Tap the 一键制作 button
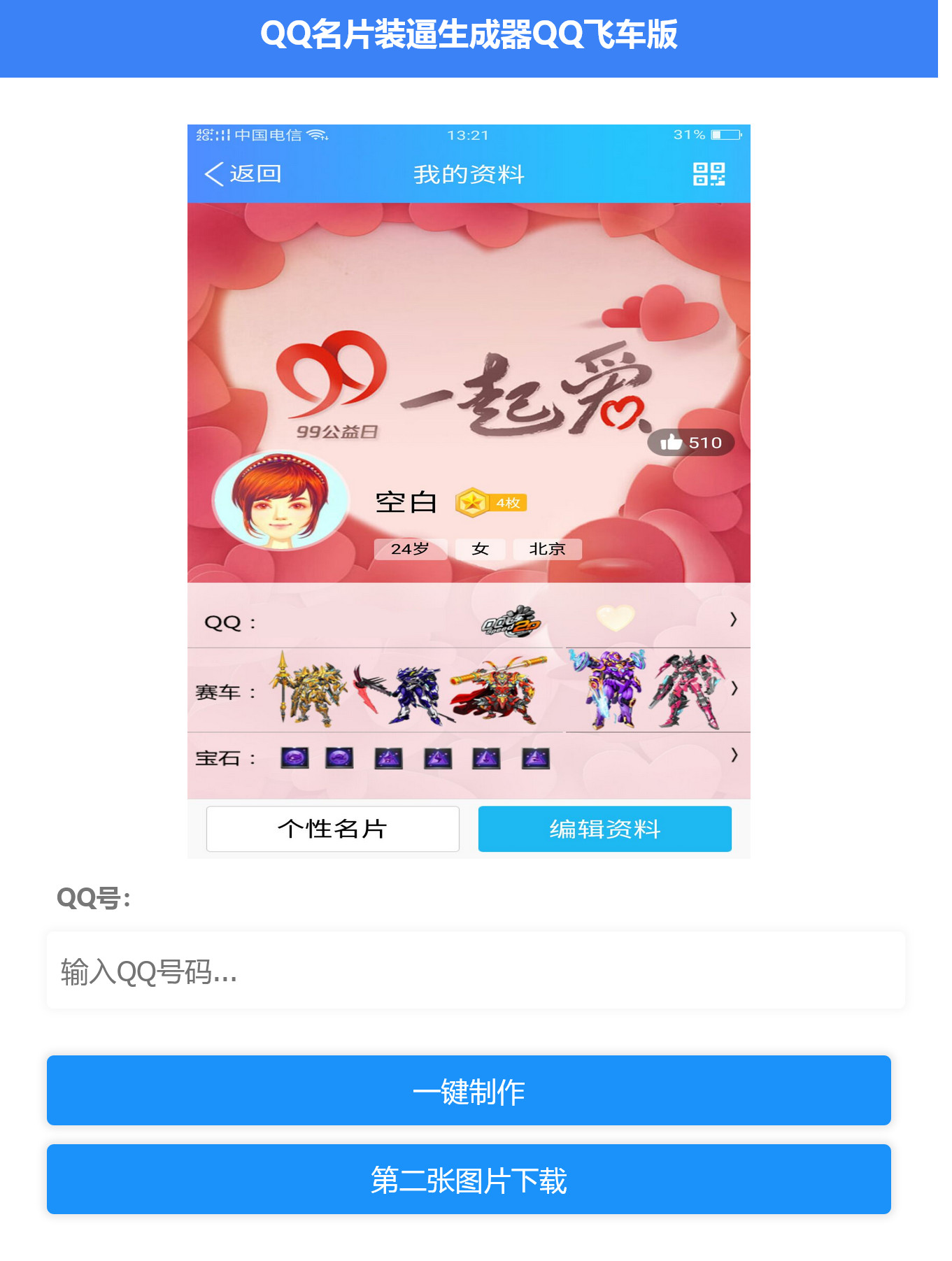Screen dimensions: 952x1261 tap(469, 1091)
